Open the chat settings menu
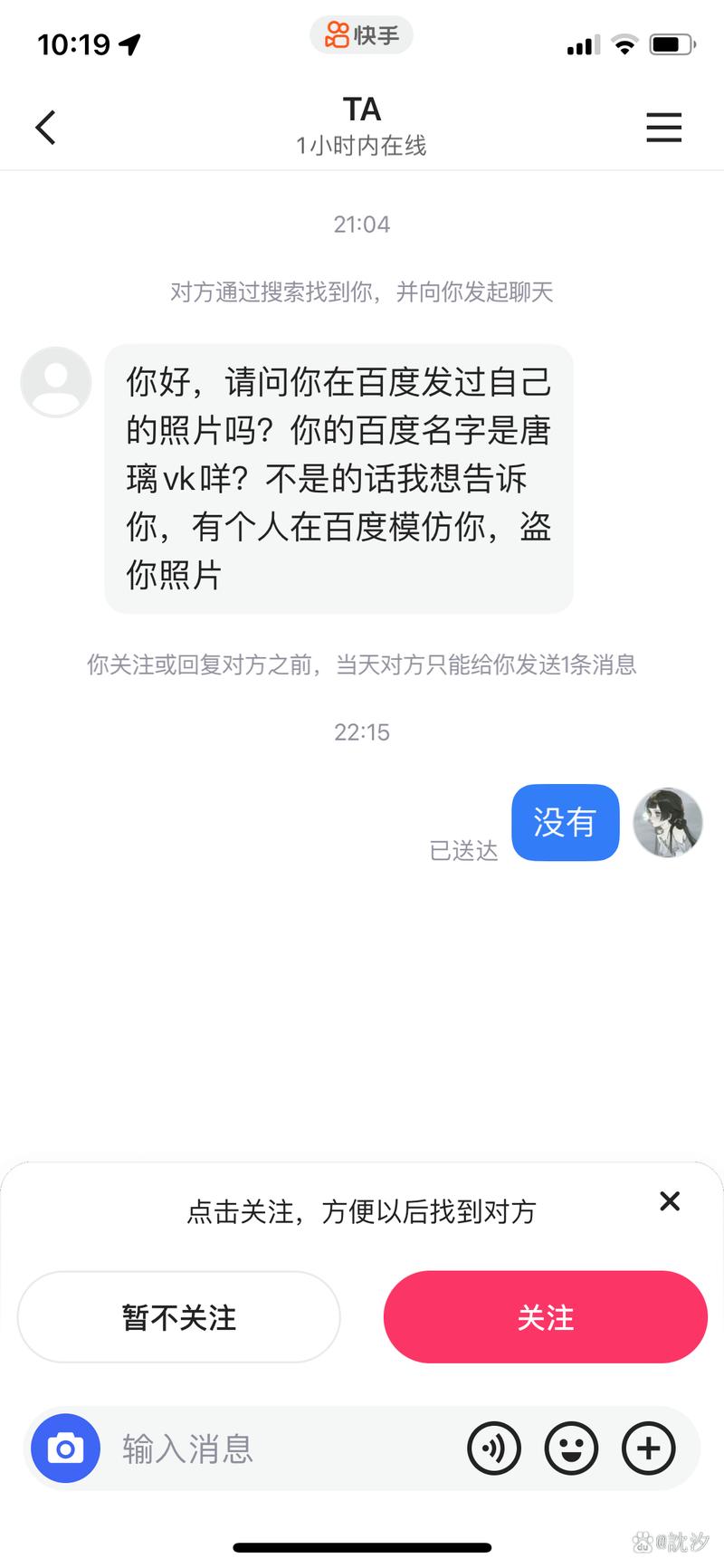Viewport: 724px width, 1568px height. pyautogui.click(x=663, y=128)
